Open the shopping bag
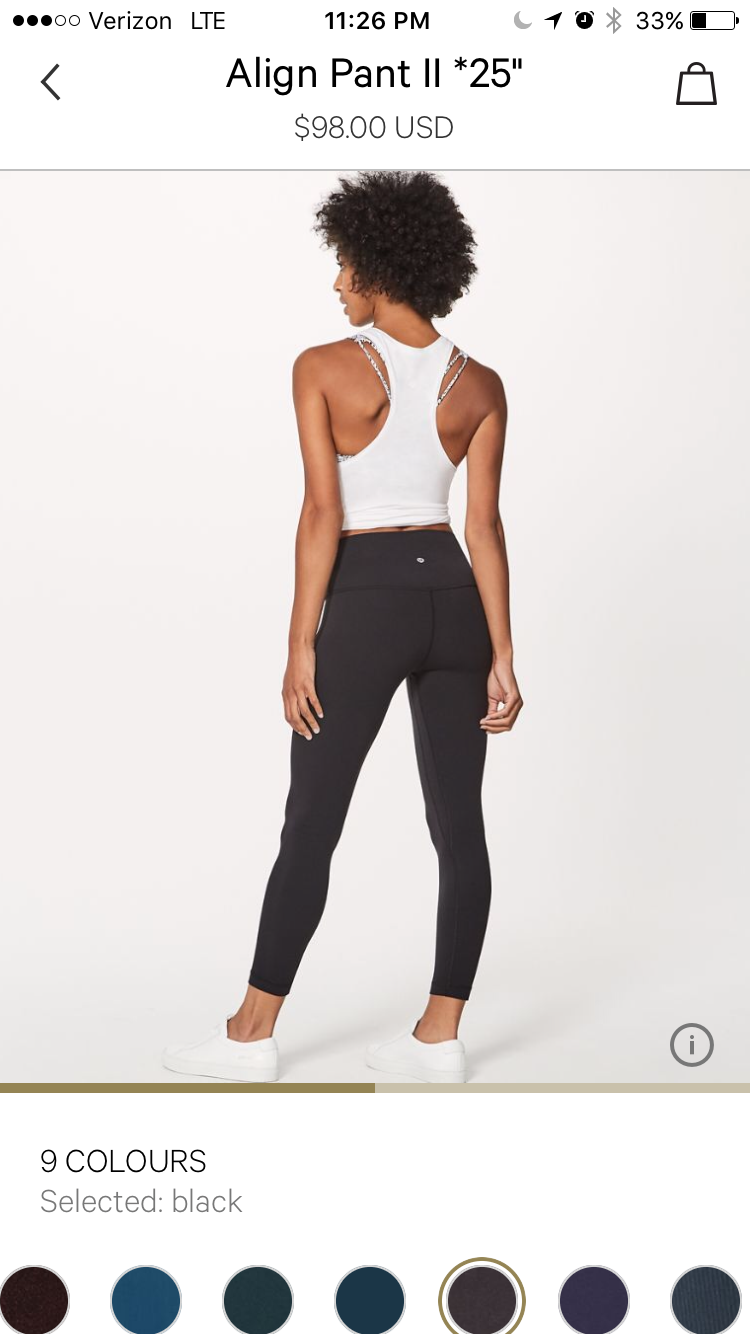This screenshot has height=1334, width=750. click(x=696, y=85)
